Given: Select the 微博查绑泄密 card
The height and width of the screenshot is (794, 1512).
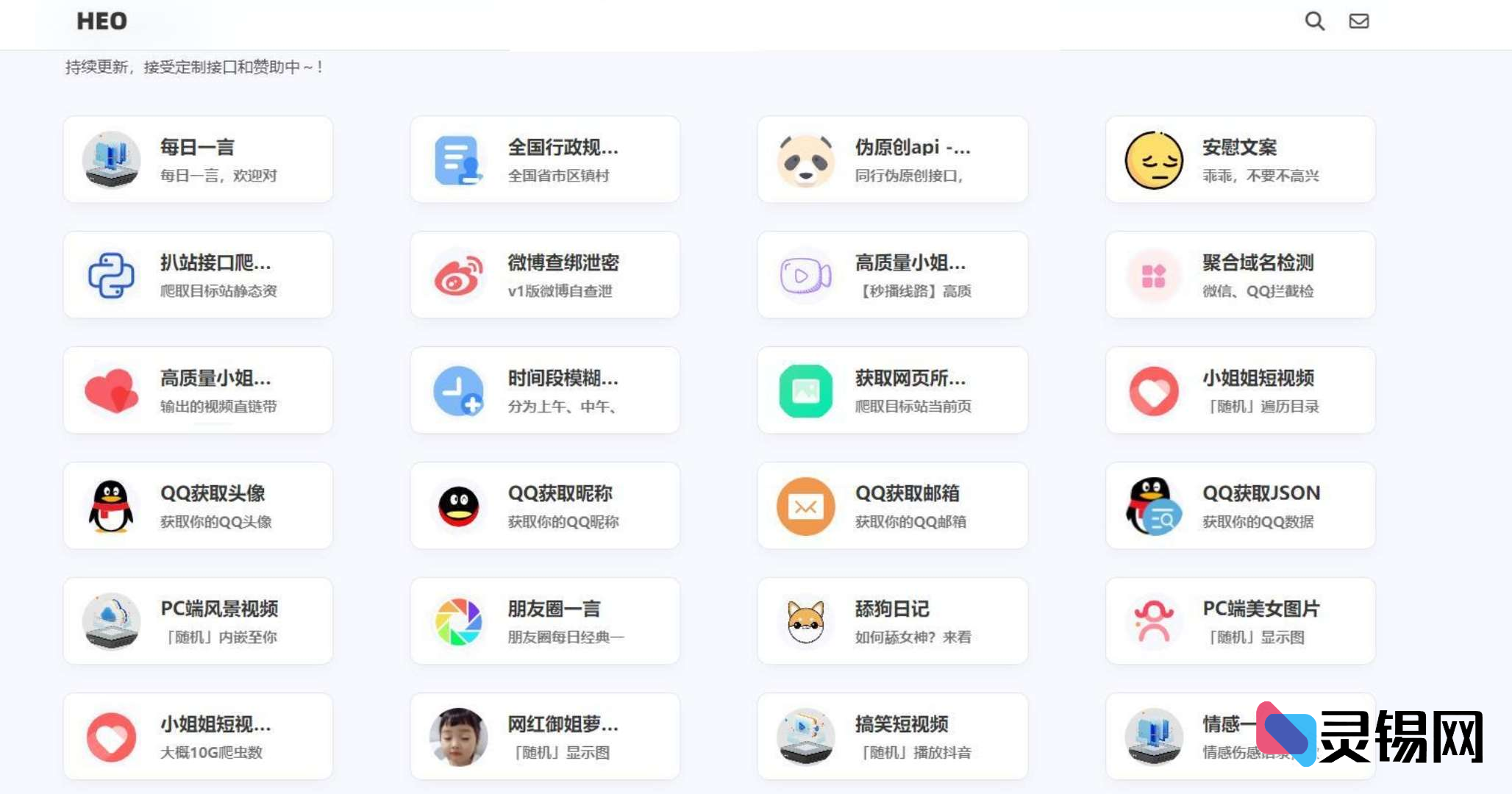Looking at the screenshot, I should [x=545, y=275].
